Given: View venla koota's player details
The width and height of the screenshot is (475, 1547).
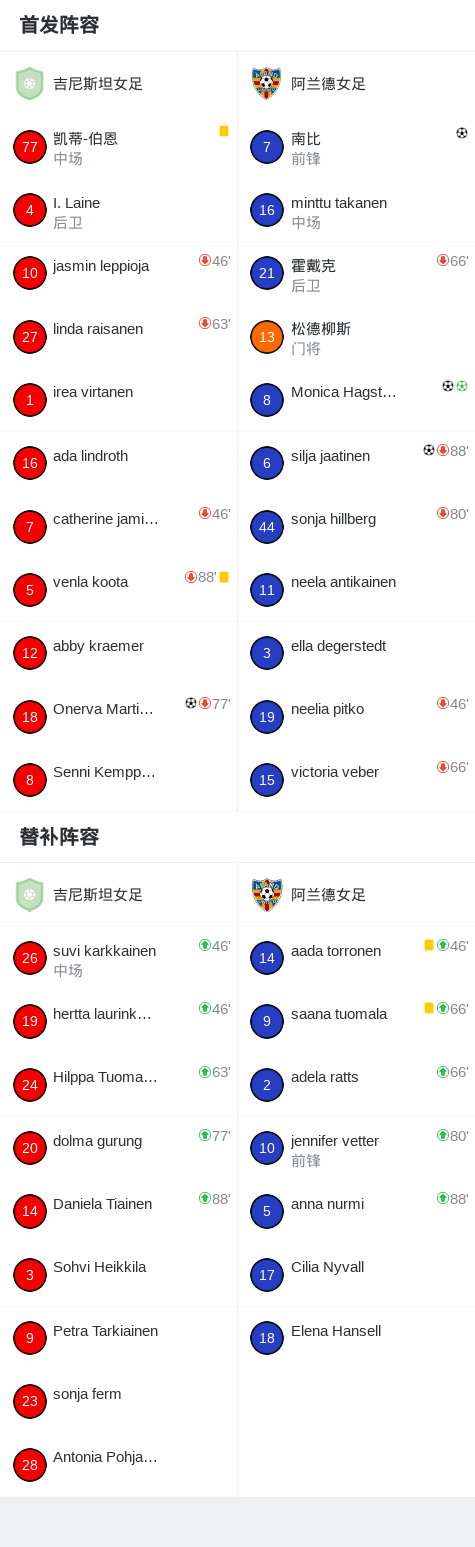Looking at the screenshot, I should coord(118,590).
